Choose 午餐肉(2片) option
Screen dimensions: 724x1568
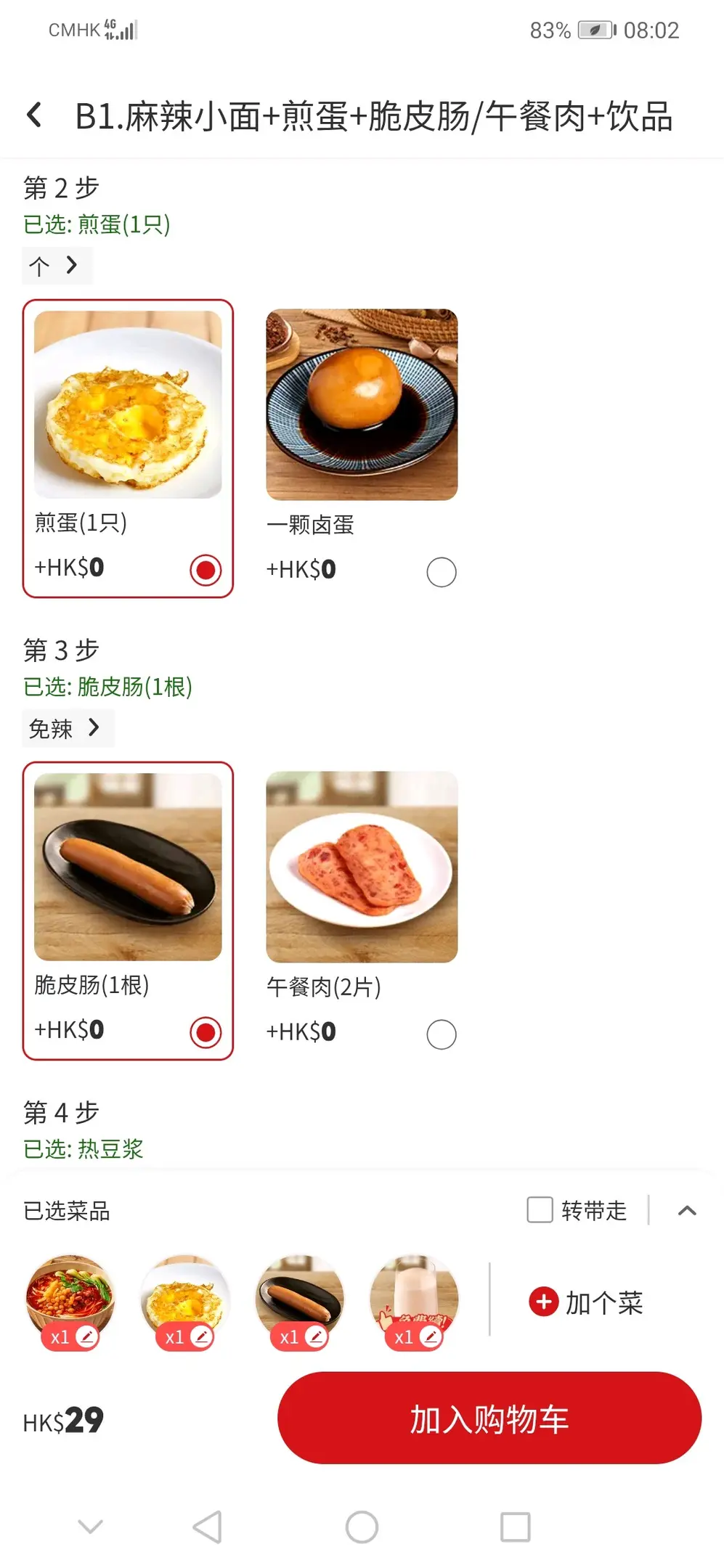click(441, 1034)
